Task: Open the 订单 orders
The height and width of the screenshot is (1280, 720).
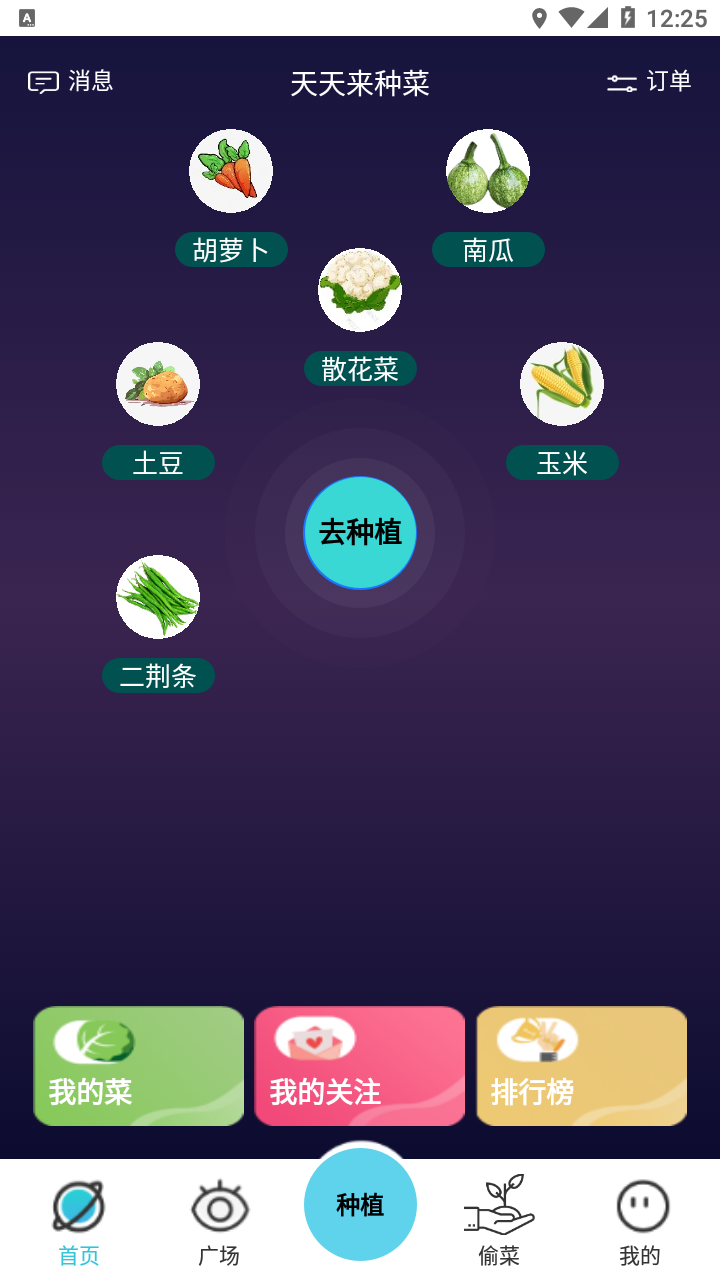Action: [649, 82]
